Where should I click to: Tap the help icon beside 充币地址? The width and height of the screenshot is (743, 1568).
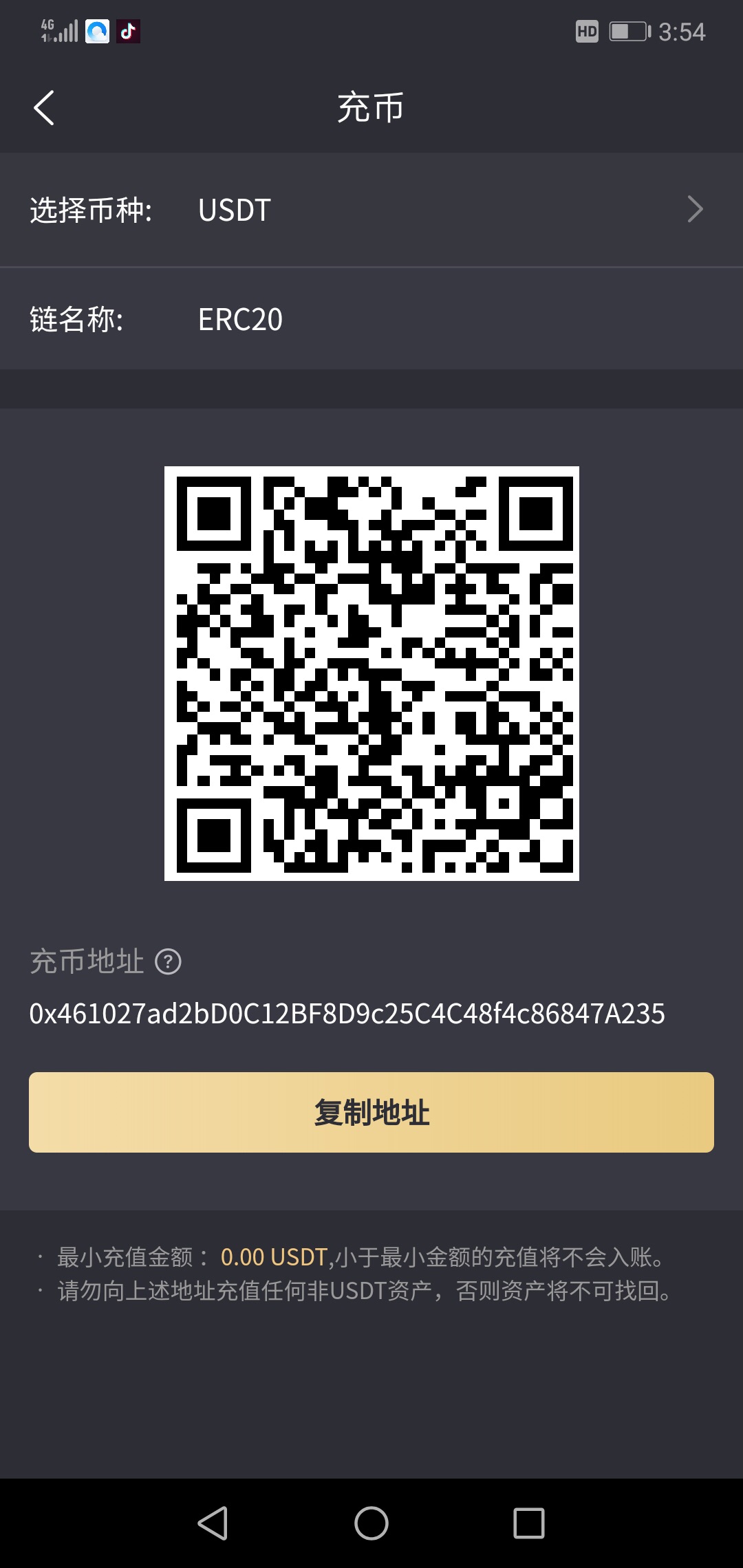click(x=168, y=961)
